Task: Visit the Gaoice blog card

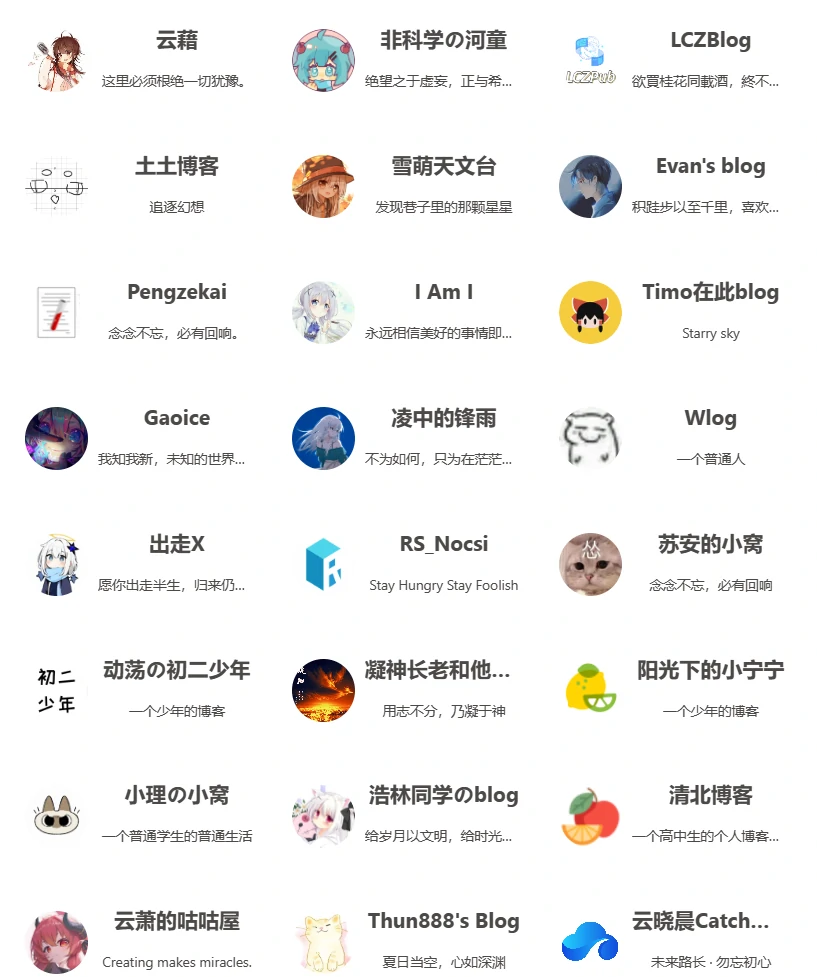Action: (176, 419)
